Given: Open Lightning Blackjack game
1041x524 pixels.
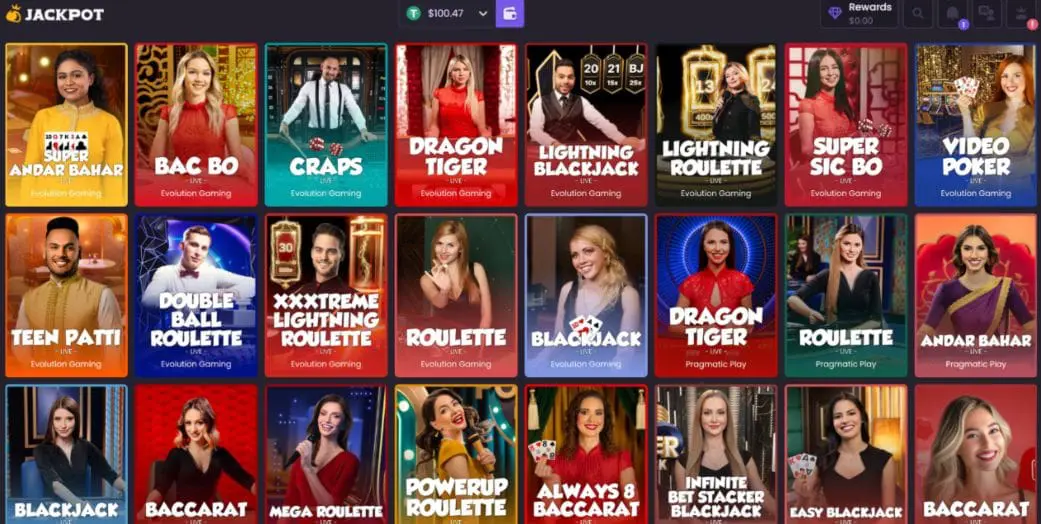Looking at the screenshot, I should tap(586, 125).
